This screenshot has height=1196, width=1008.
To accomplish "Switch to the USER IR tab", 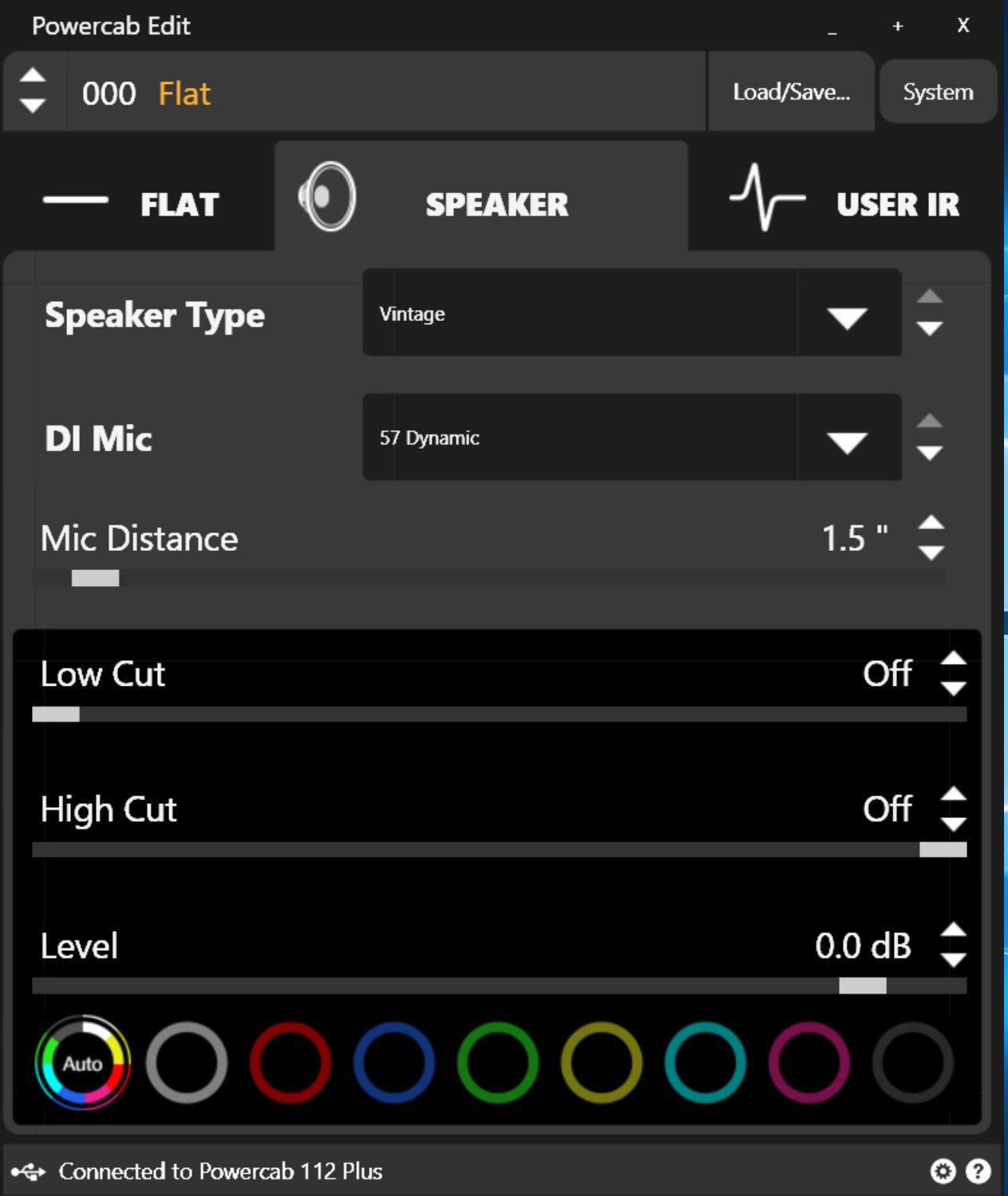I will click(846, 204).
